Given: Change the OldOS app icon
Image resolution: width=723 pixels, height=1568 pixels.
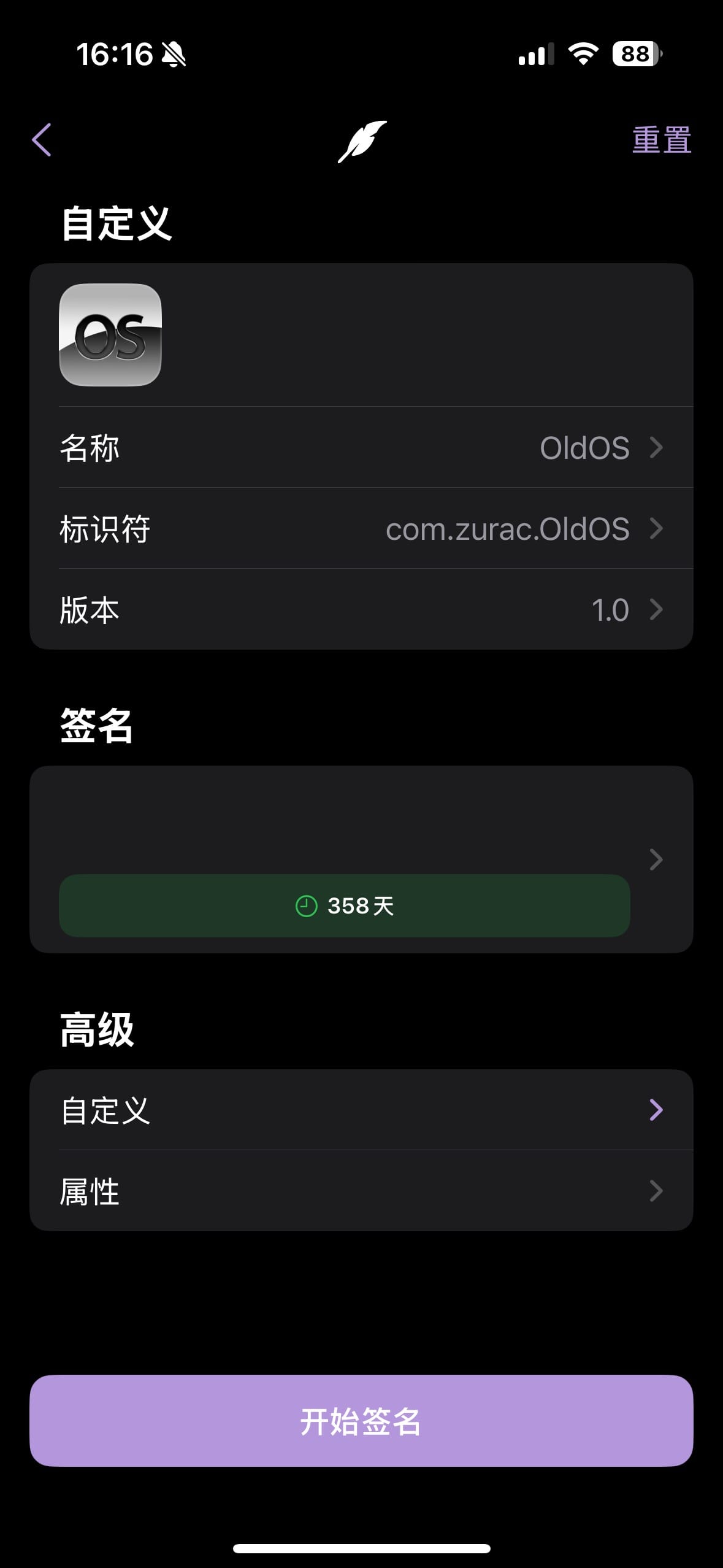Looking at the screenshot, I should click(110, 335).
